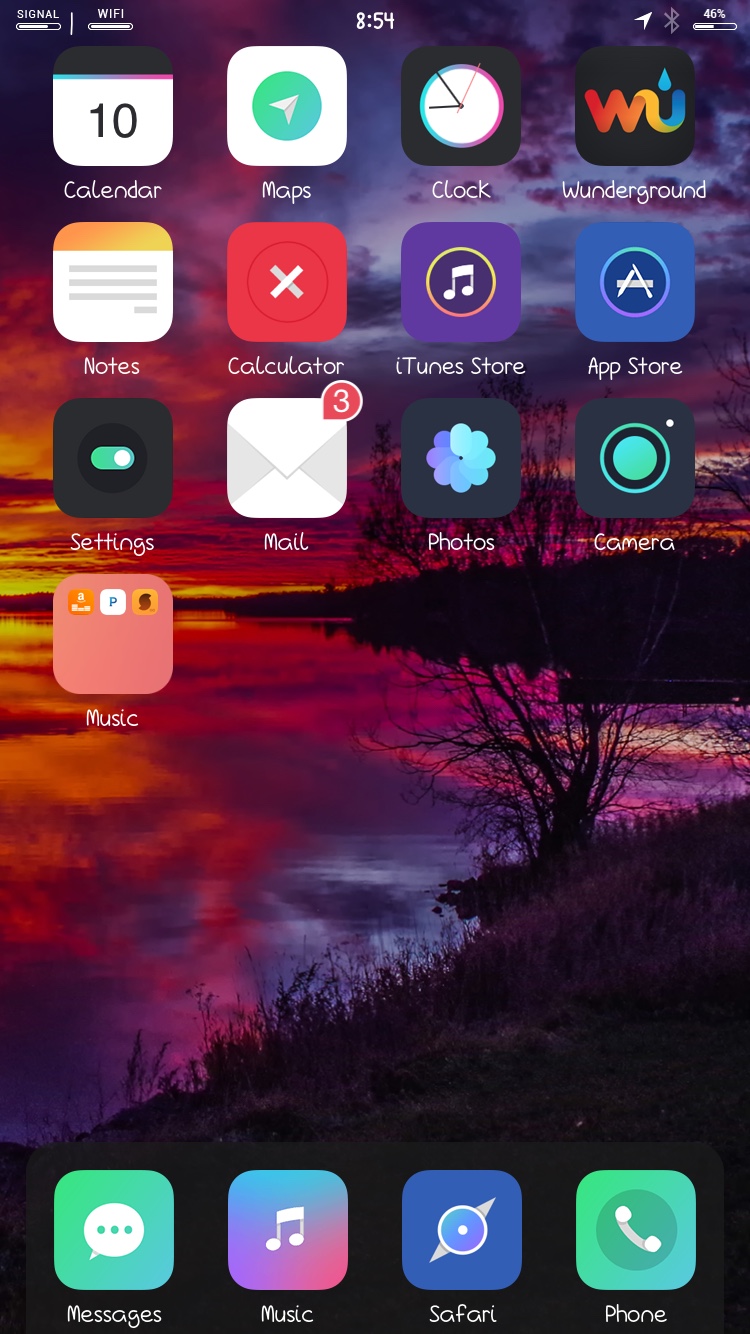Launch the Music app in the dock
The image size is (750, 1334).
coord(288,1230)
